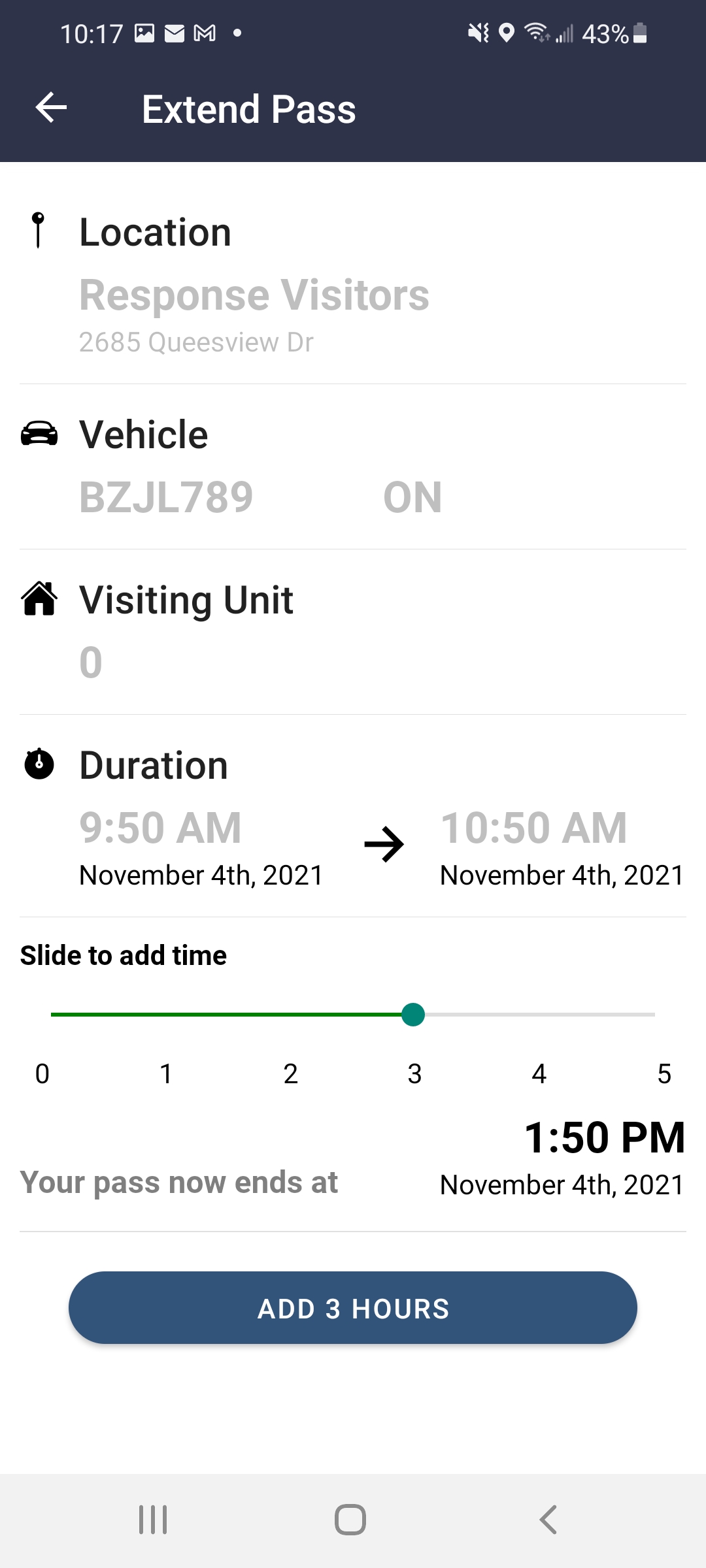This screenshot has height=1568, width=706.
Task: Set the time slider to 5 hours
Action: coord(654,1015)
